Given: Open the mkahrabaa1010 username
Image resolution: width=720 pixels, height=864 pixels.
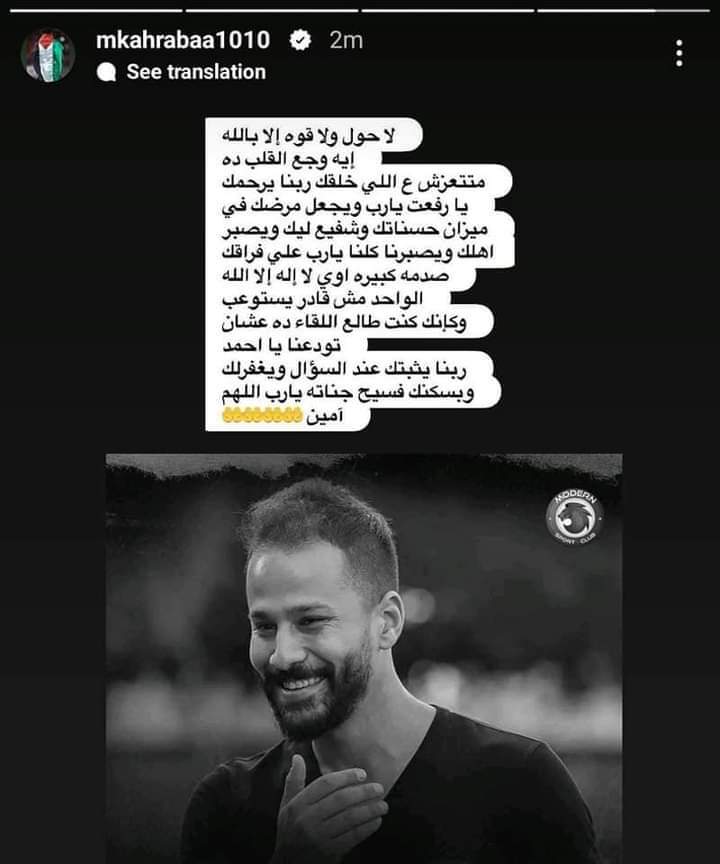Looking at the screenshot, I should [x=183, y=41].
